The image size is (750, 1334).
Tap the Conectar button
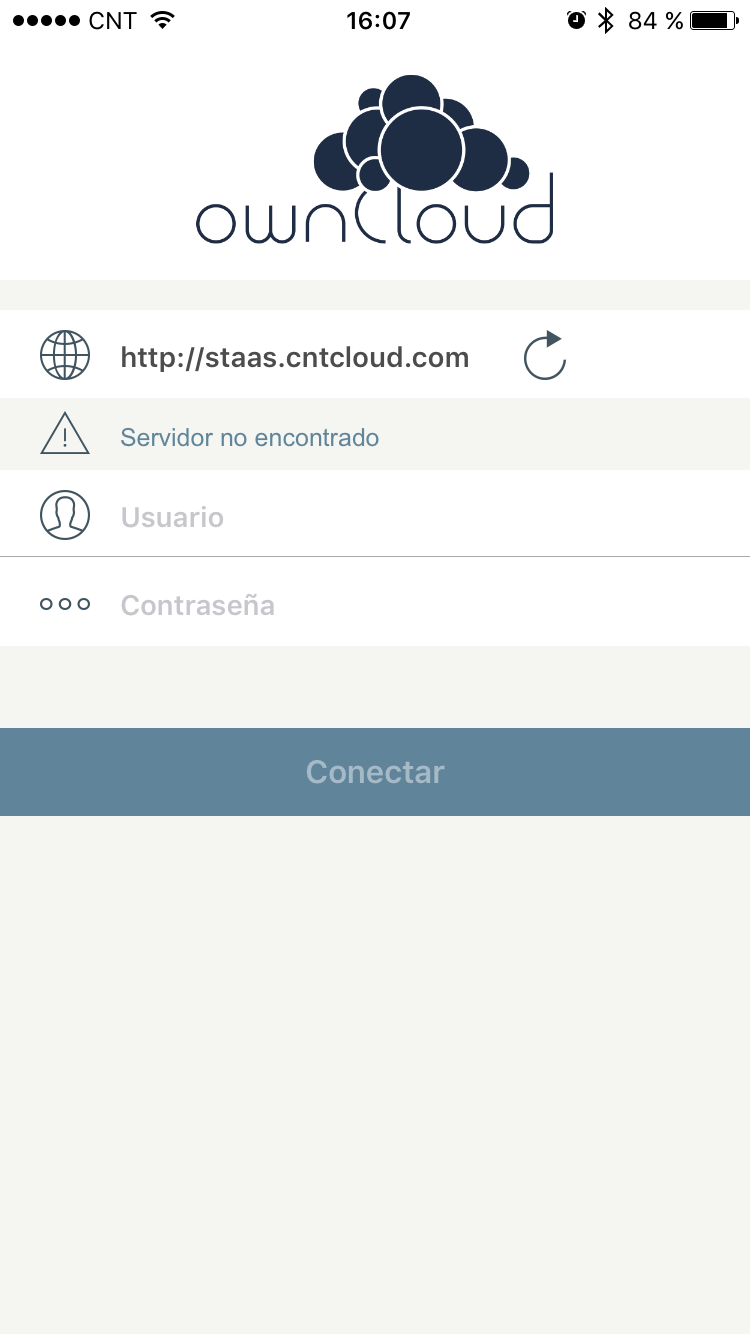point(375,772)
